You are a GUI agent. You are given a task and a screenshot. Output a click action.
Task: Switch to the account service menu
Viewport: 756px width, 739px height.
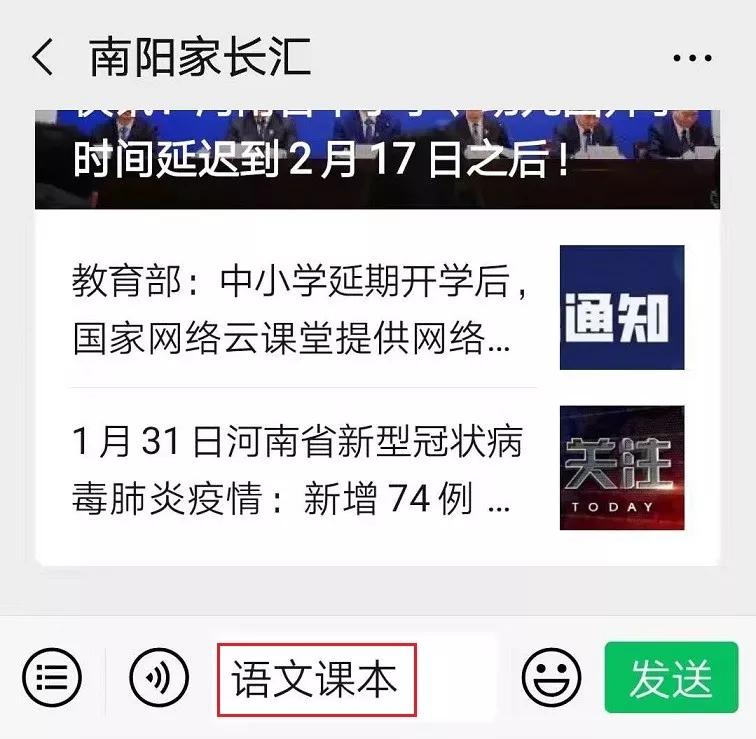pos(52,679)
